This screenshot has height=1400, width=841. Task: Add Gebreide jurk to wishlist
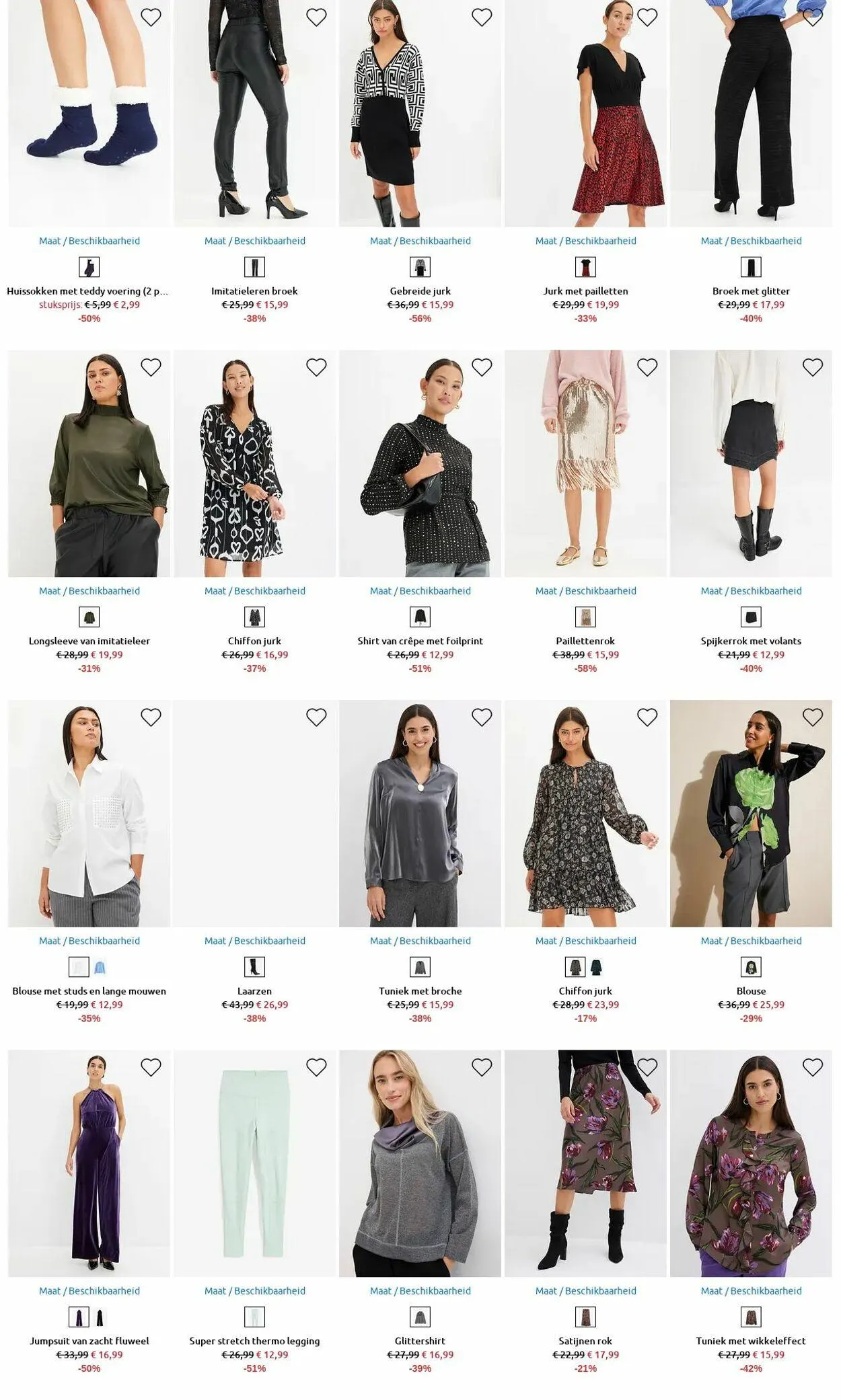(x=482, y=17)
